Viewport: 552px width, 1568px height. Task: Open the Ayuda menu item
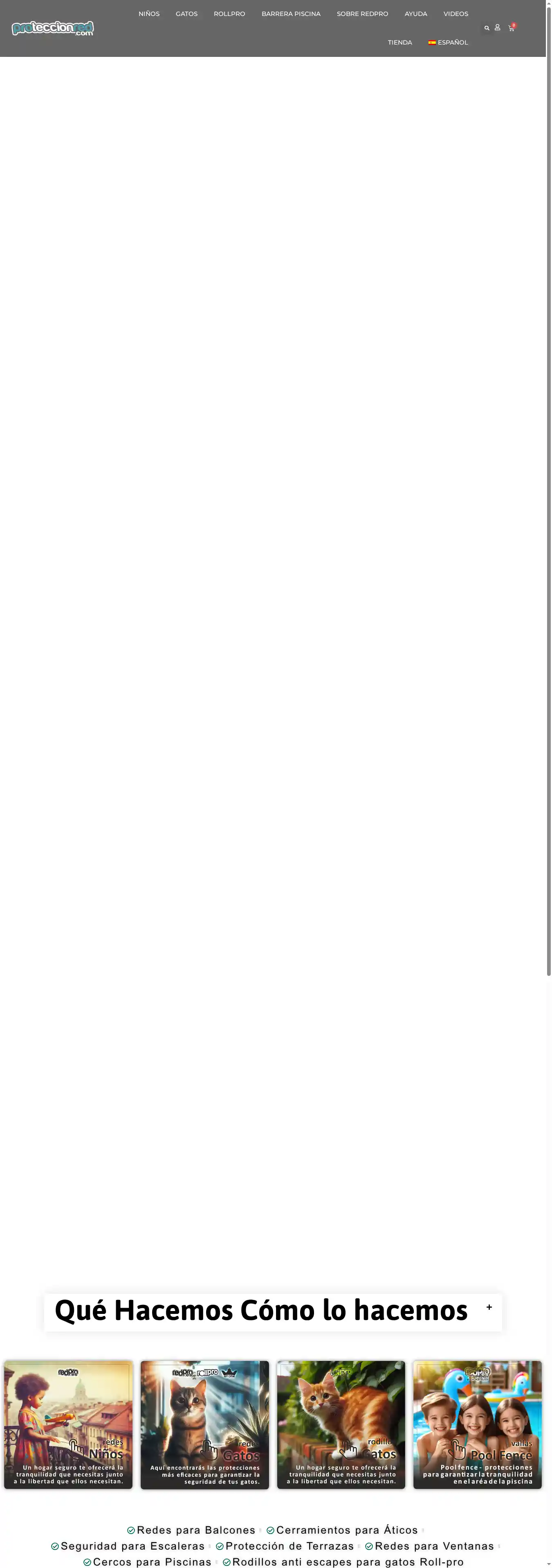[x=416, y=14]
